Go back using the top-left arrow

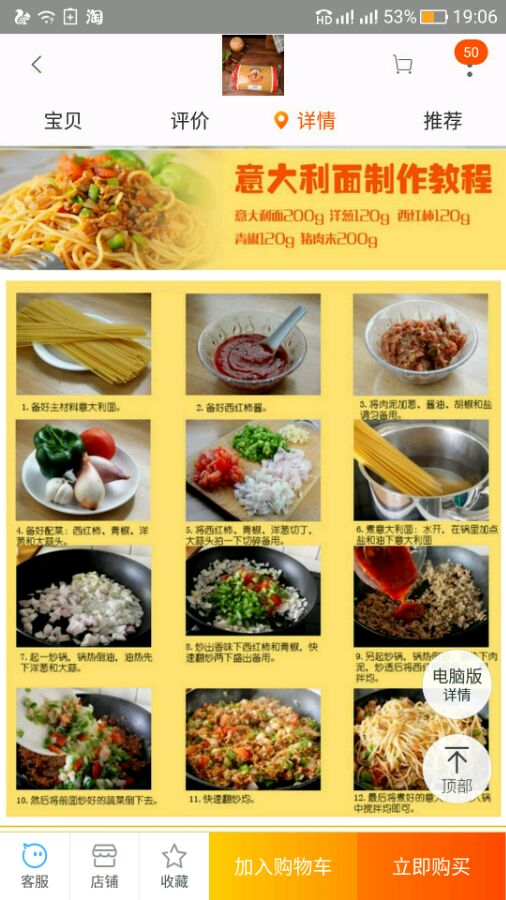(37, 64)
